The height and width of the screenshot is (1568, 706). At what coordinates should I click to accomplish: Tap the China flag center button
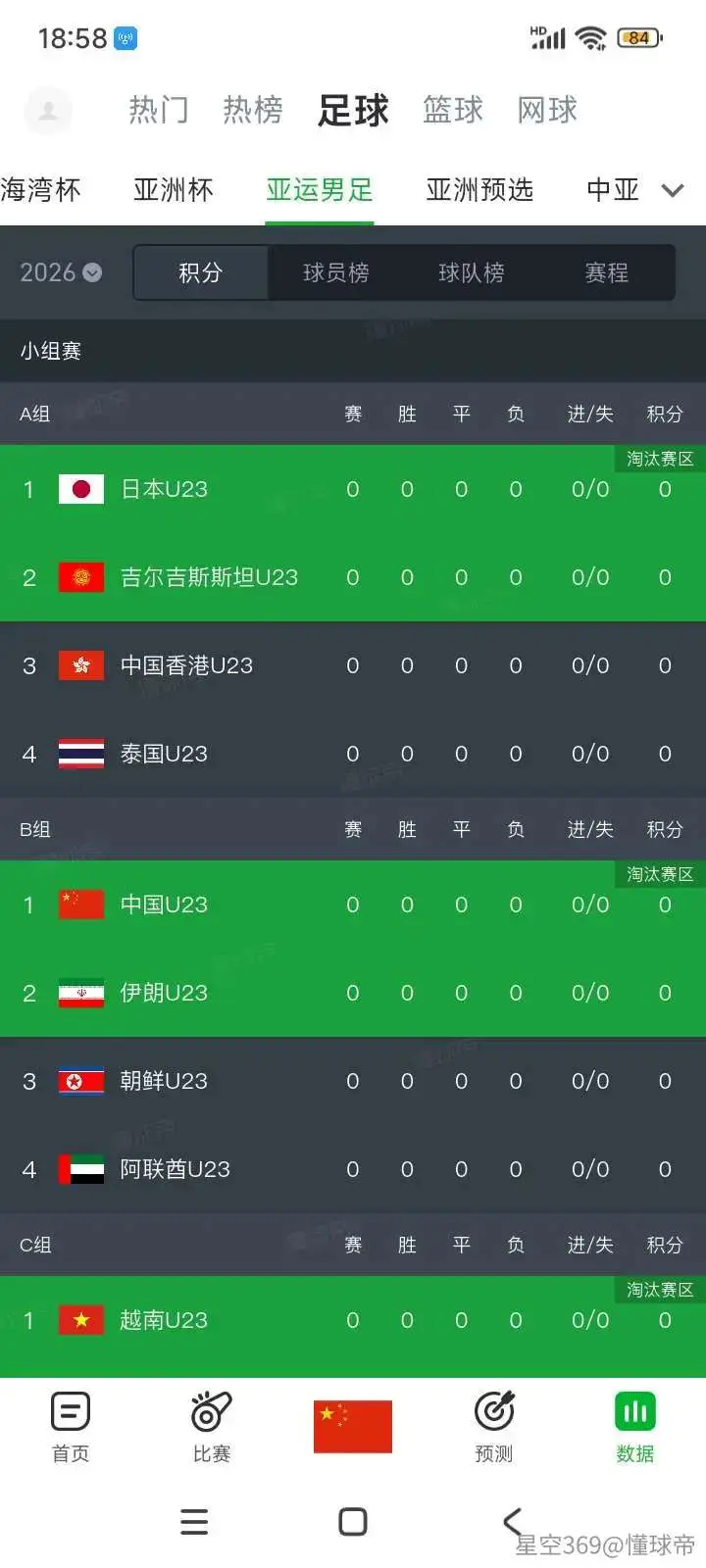[x=353, y=1426]
